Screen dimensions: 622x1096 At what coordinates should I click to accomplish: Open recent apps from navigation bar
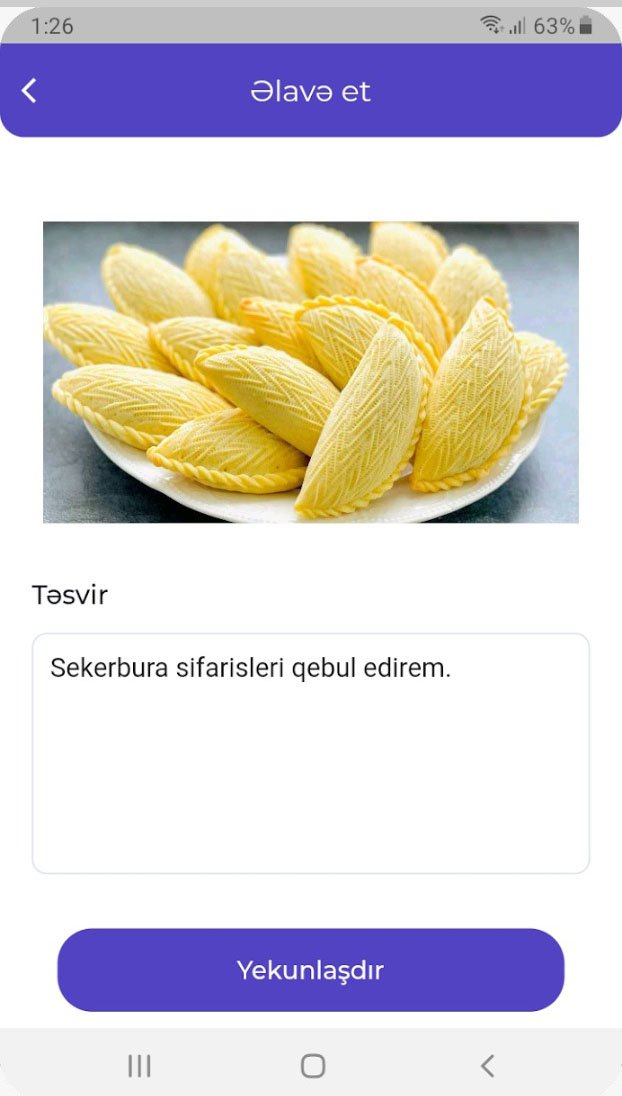139,1066
